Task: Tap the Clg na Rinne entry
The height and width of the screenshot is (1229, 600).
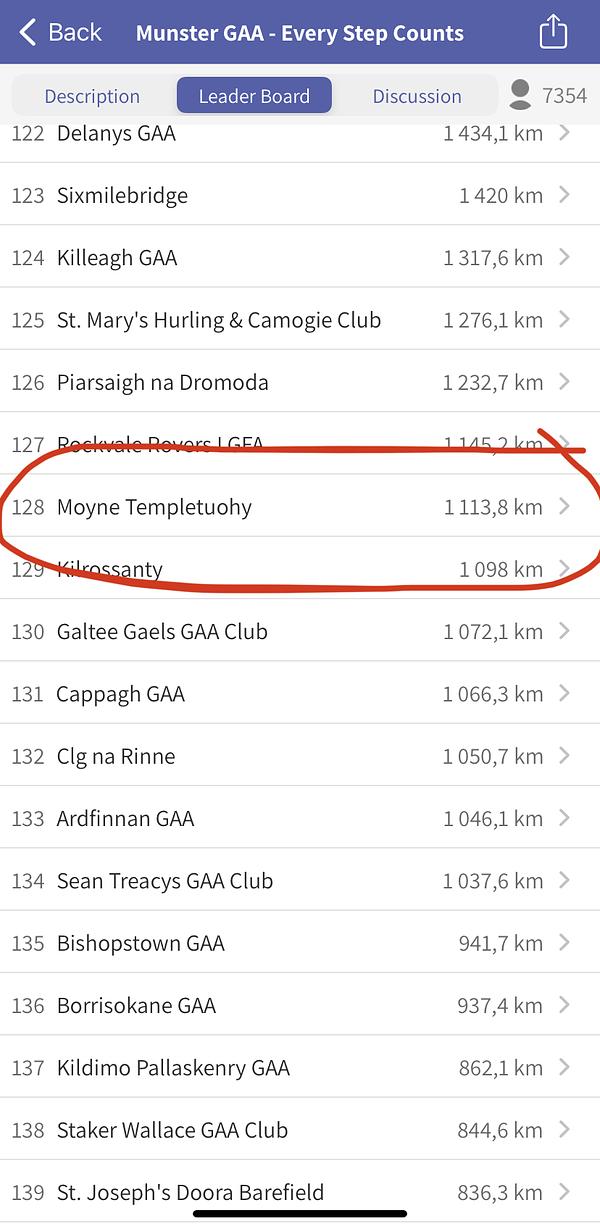Action: (300, 755)
